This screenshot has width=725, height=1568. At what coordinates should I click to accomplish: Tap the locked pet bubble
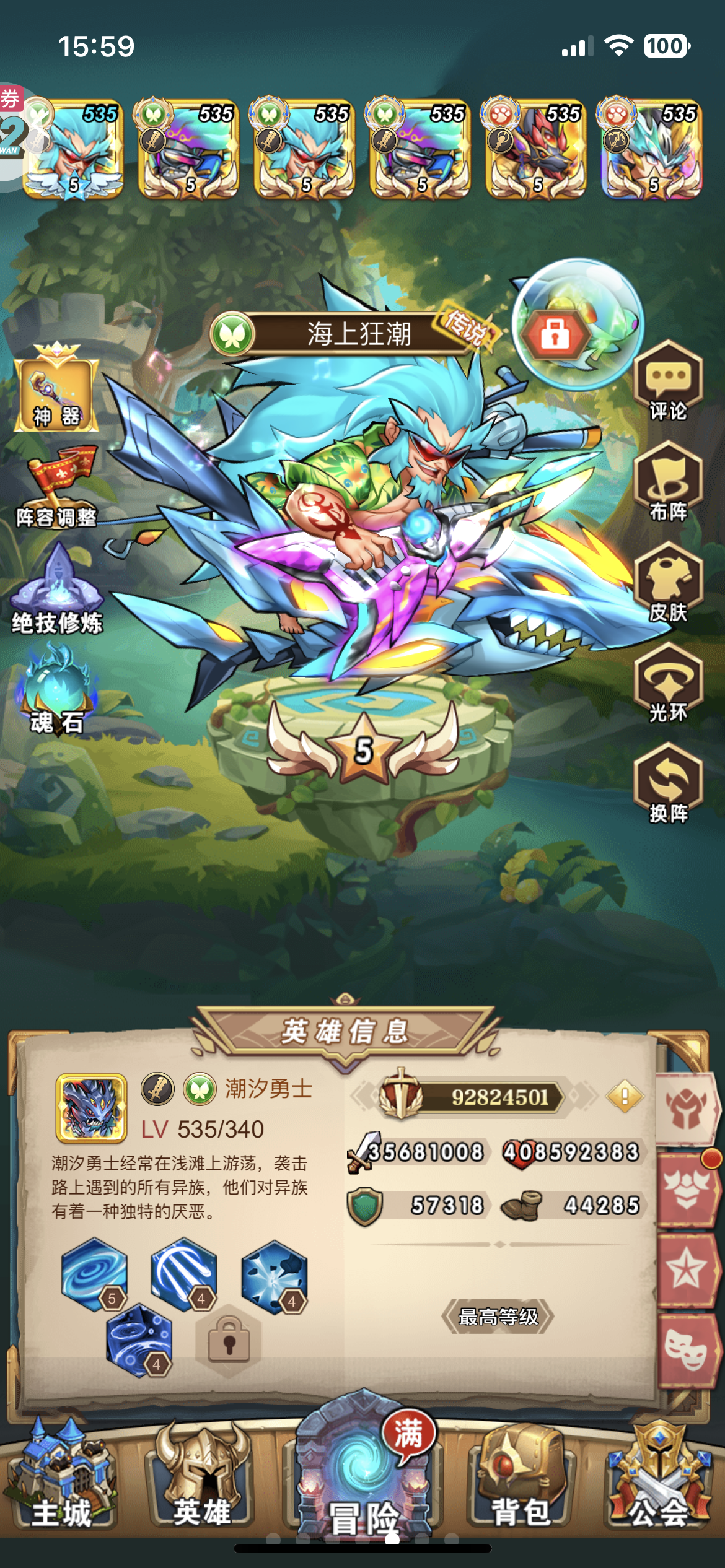578,324
